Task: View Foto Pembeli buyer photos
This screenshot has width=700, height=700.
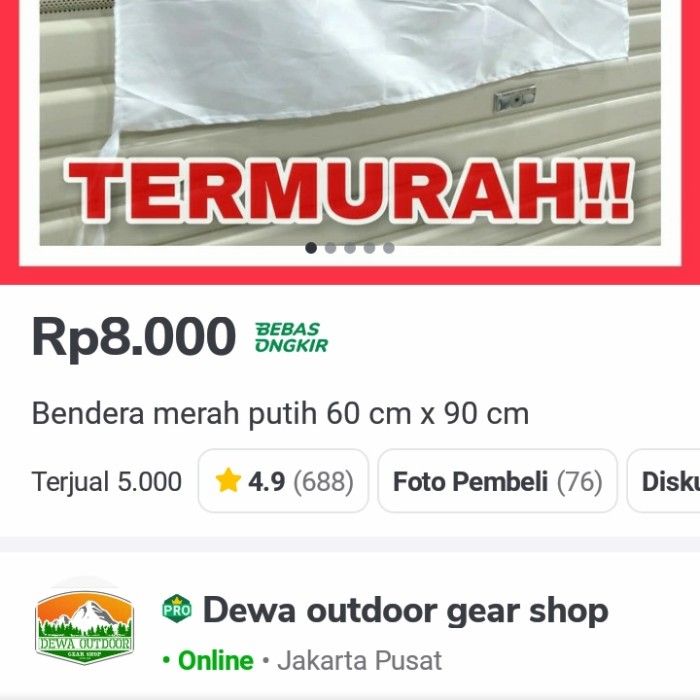Action: [497, 481]
